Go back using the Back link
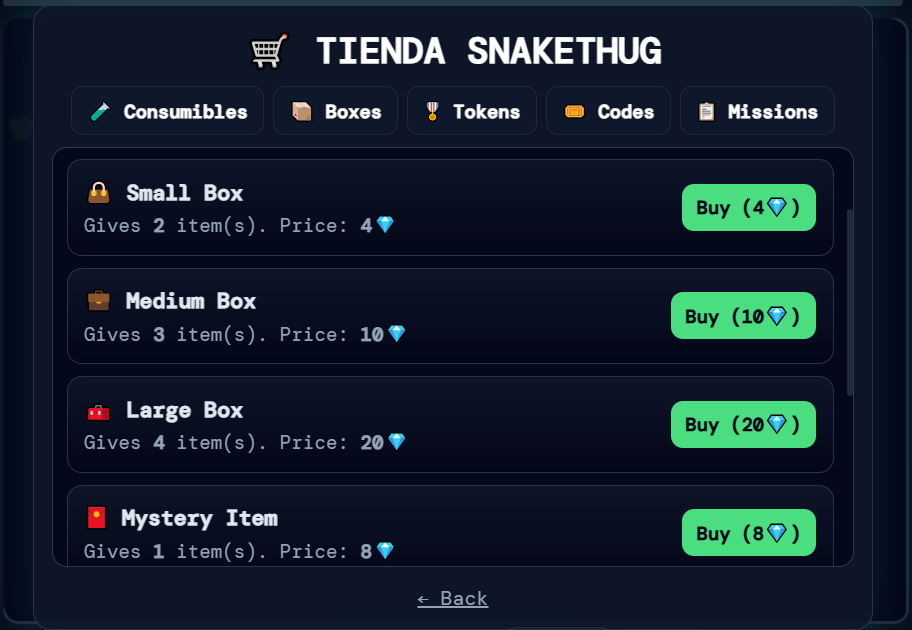Viewport: 912px width, 630px height. pos(452,599)
